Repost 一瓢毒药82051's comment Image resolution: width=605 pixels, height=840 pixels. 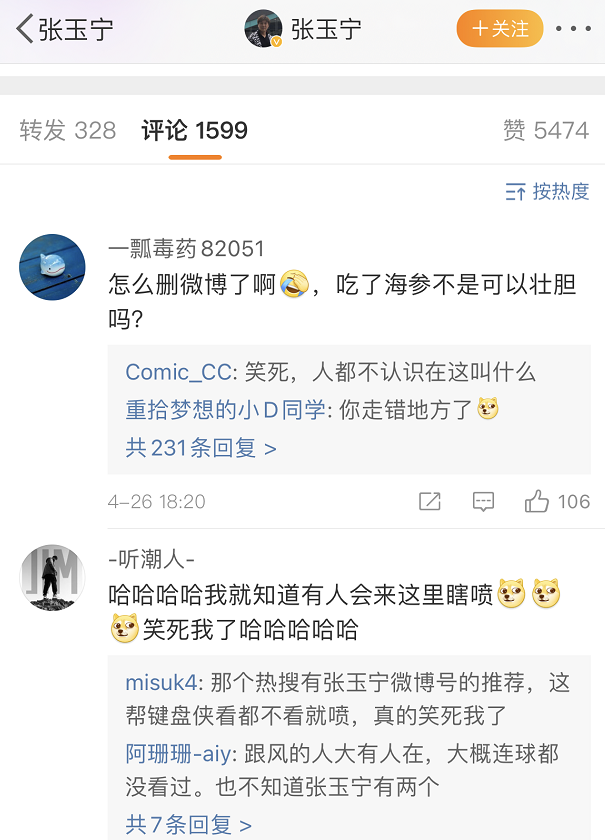click(x=429, y=502)
